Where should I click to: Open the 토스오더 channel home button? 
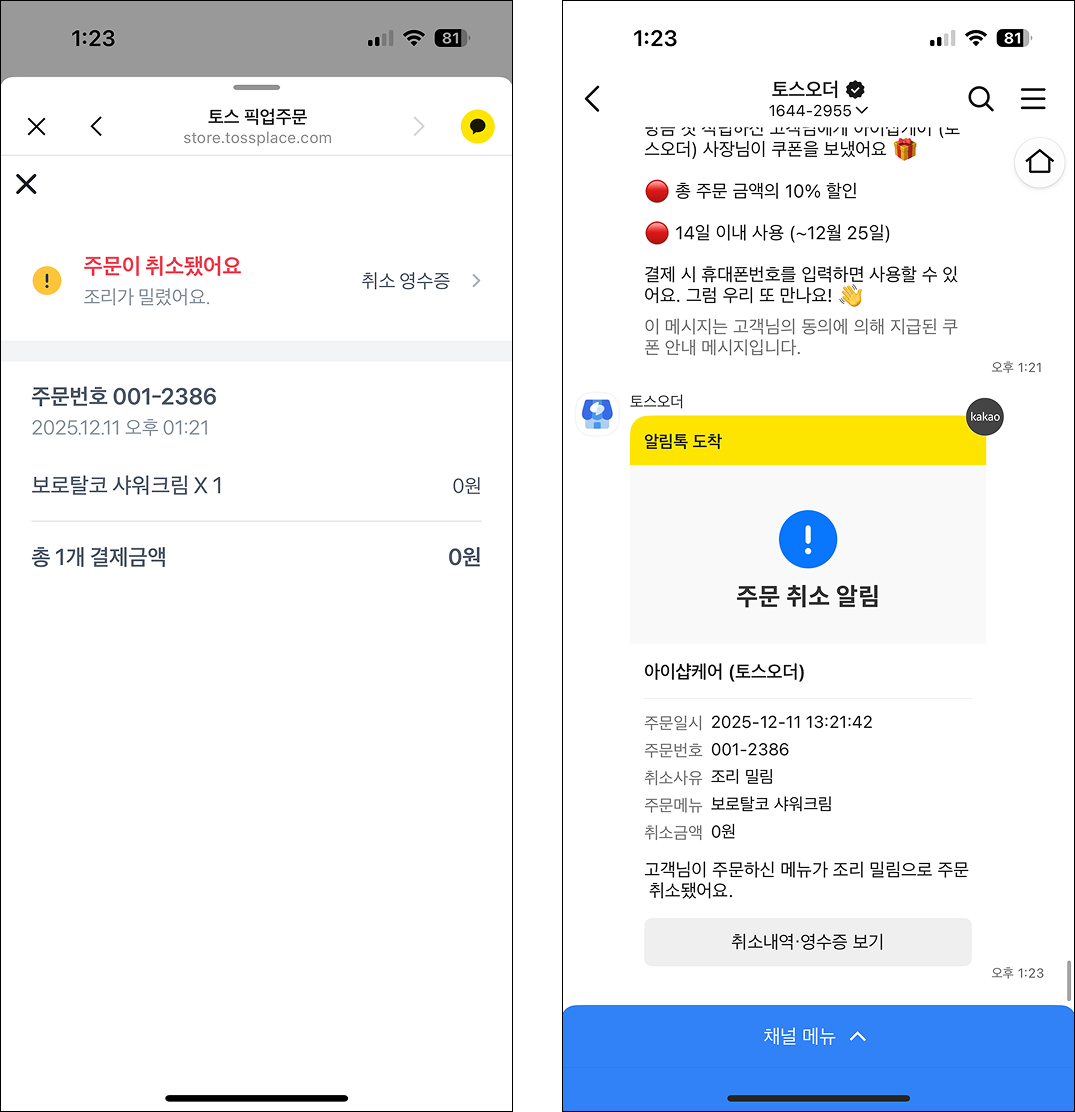click(x=1039, y=162)
